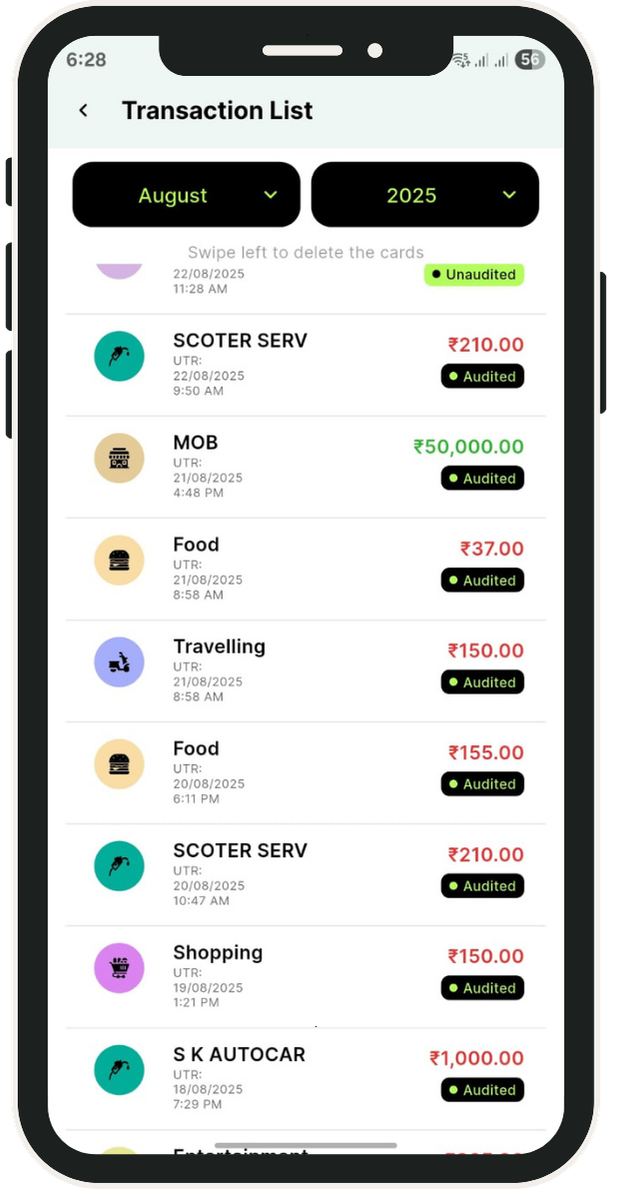Open the Food transaction of ₹155.00
Image resolution: width=622 pixels, height=1189 pixels.
[x=305, y=773]
